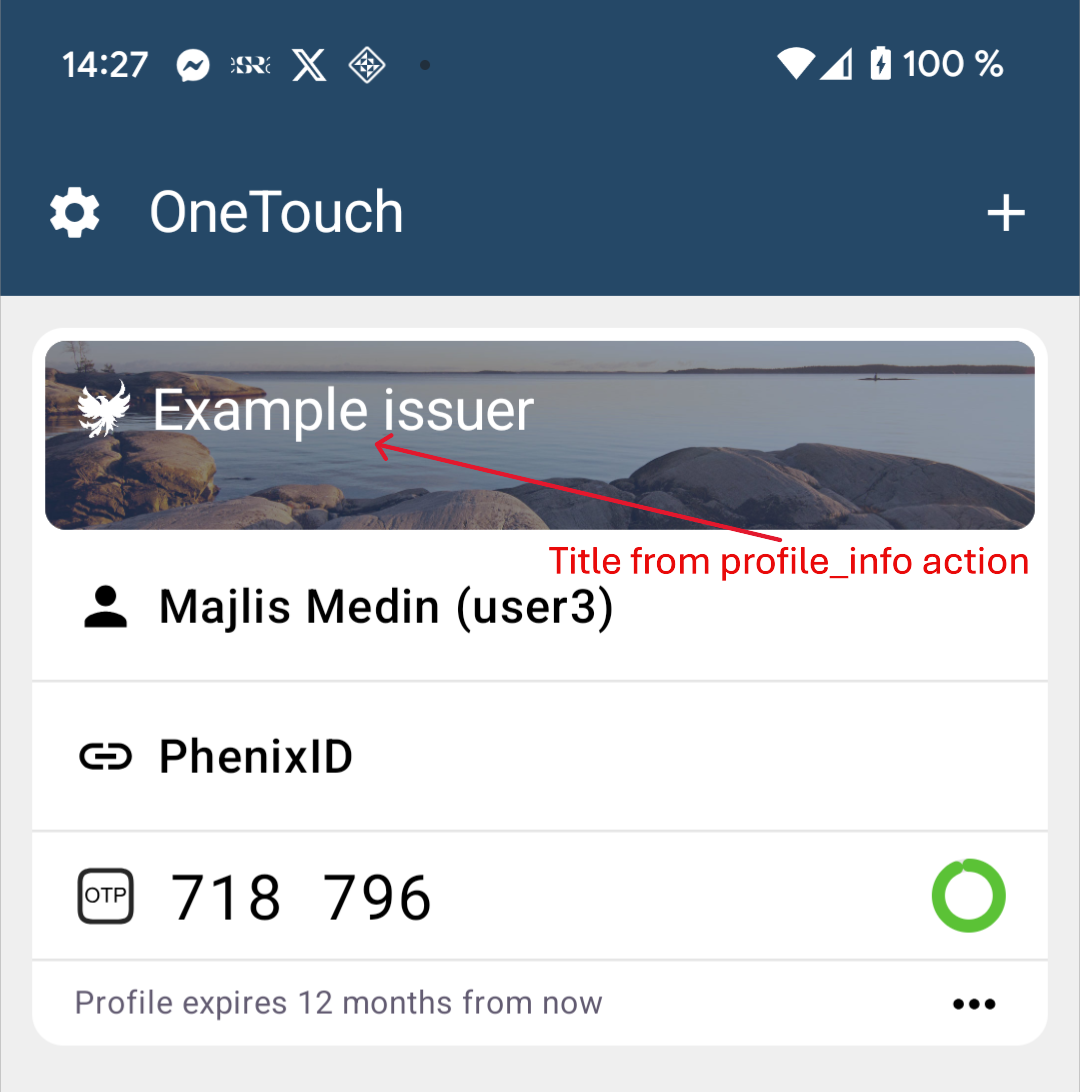Check the cellular signal icon
The image size is (1080, 1092).
coord(840,63)
